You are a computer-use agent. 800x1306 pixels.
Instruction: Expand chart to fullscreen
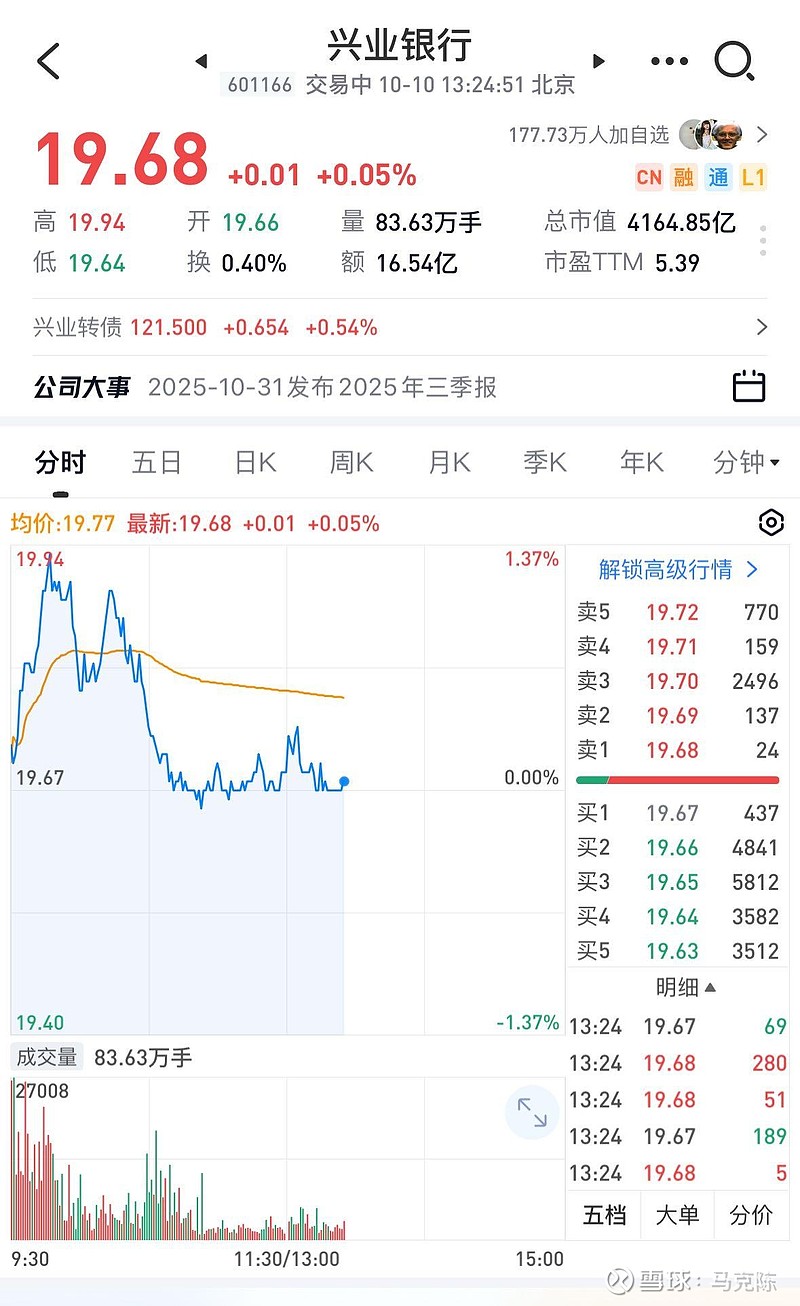[x=532, y=1112]
